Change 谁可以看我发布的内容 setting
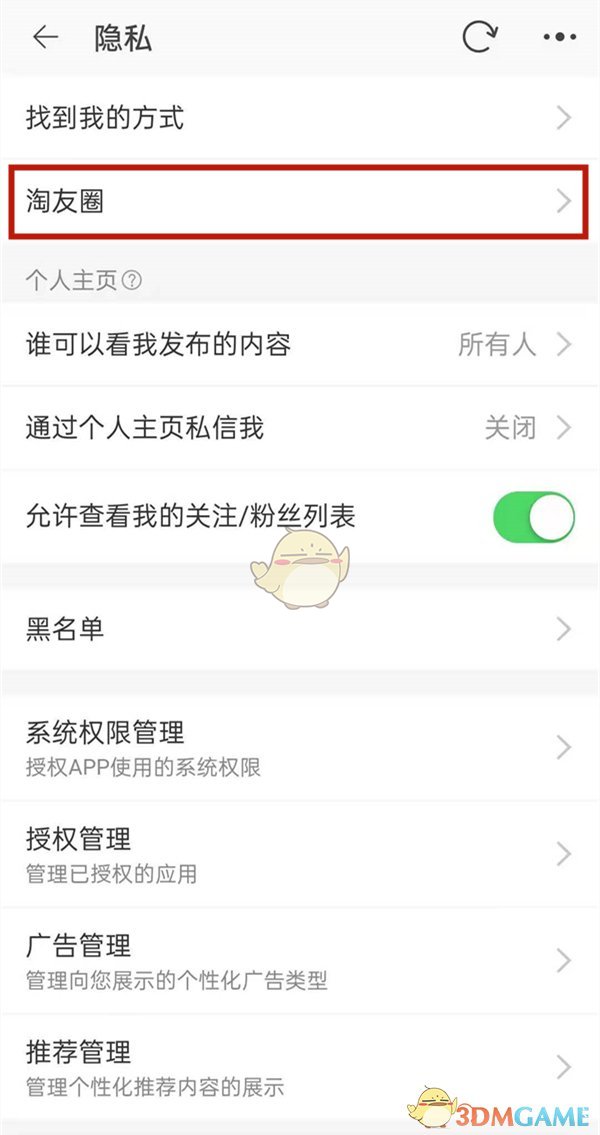The width and height of the screenshot is (600, 1135). pos(300,345)
